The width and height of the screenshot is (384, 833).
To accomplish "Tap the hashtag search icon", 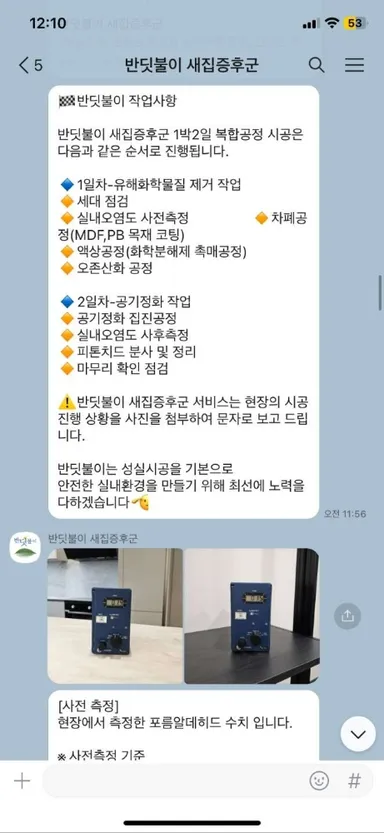I will [x=354, y=780].
